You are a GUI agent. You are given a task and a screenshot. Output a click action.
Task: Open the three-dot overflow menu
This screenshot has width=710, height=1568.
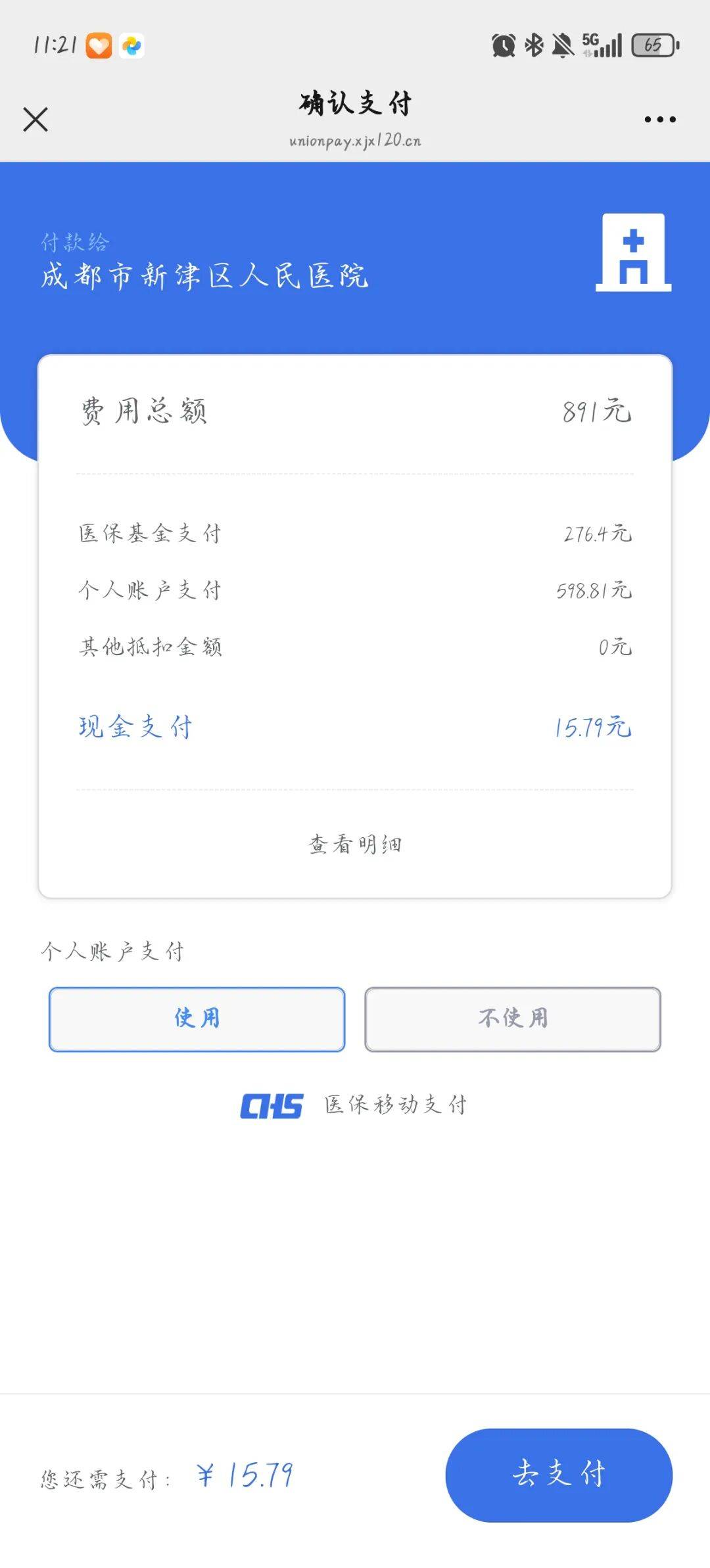coord(660,120)
